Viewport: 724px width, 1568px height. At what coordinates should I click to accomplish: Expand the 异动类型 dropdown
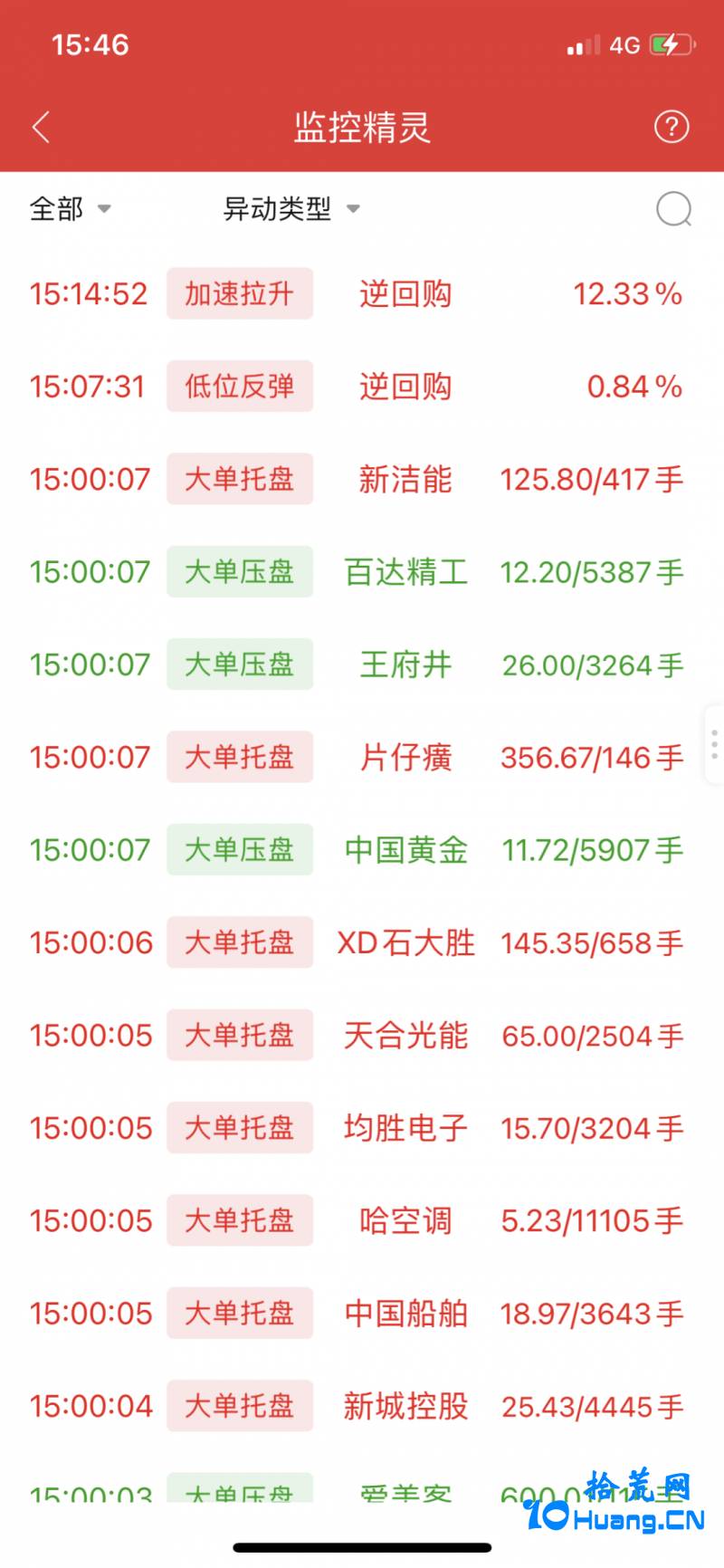291,209
